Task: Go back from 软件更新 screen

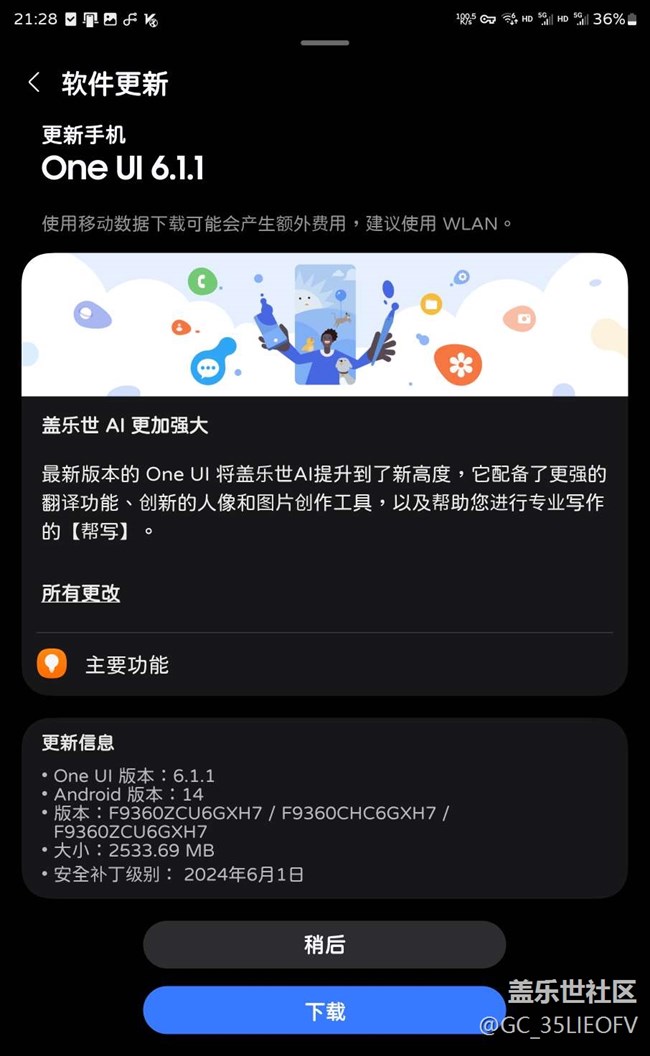Action: pyautogui.click(x=35, y=83)
